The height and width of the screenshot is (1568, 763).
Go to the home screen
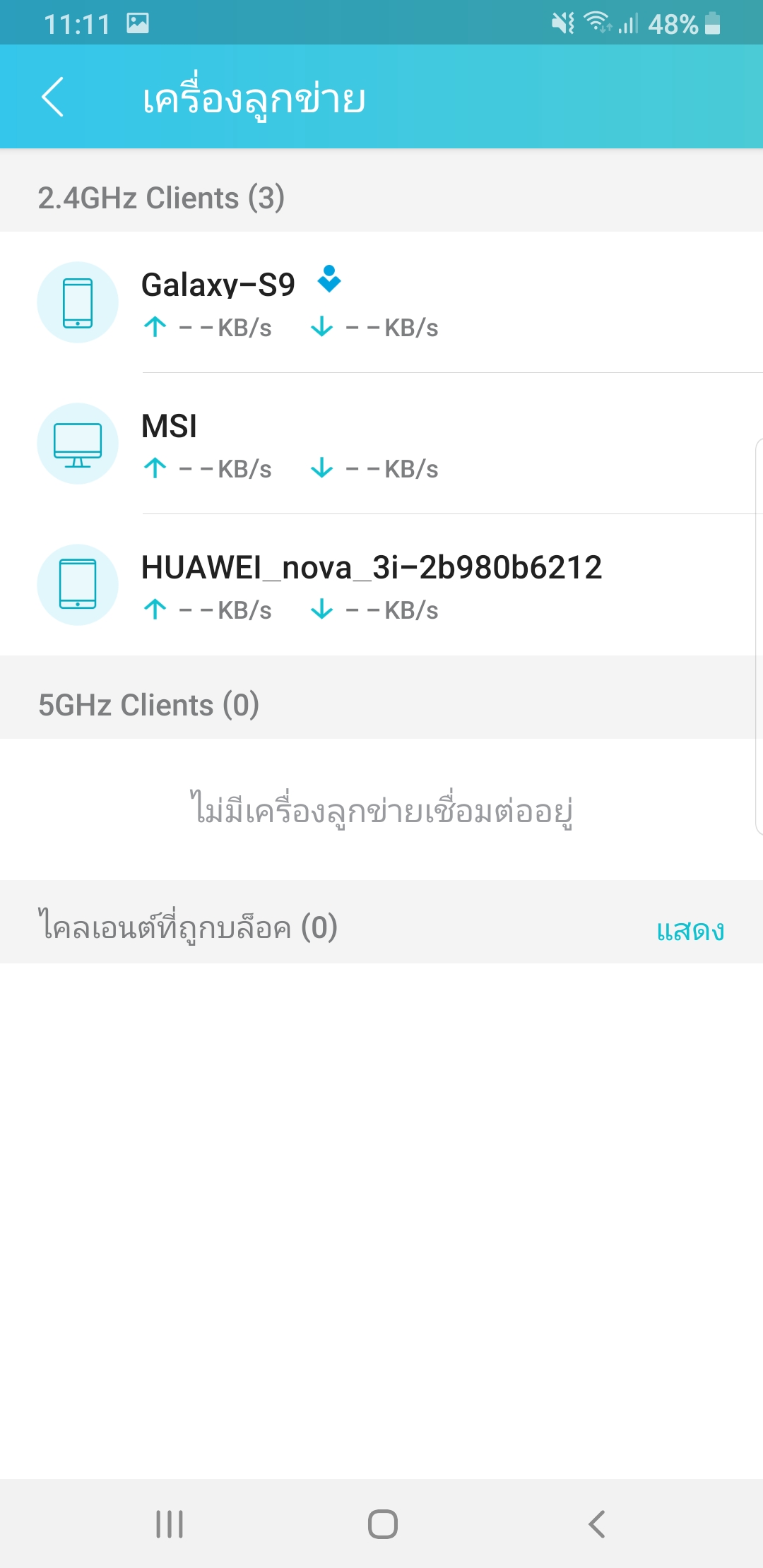(x=382, y=1524)
